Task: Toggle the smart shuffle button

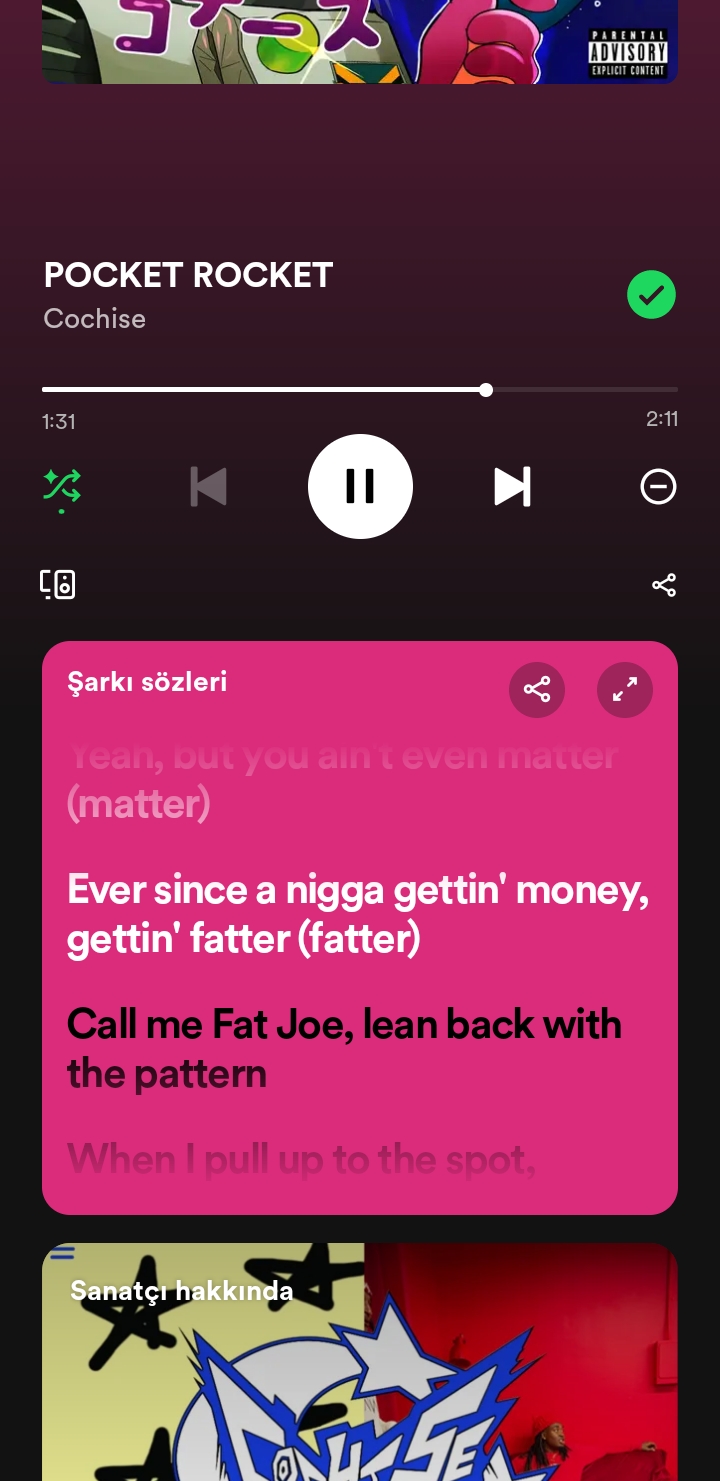Action: 62,489
